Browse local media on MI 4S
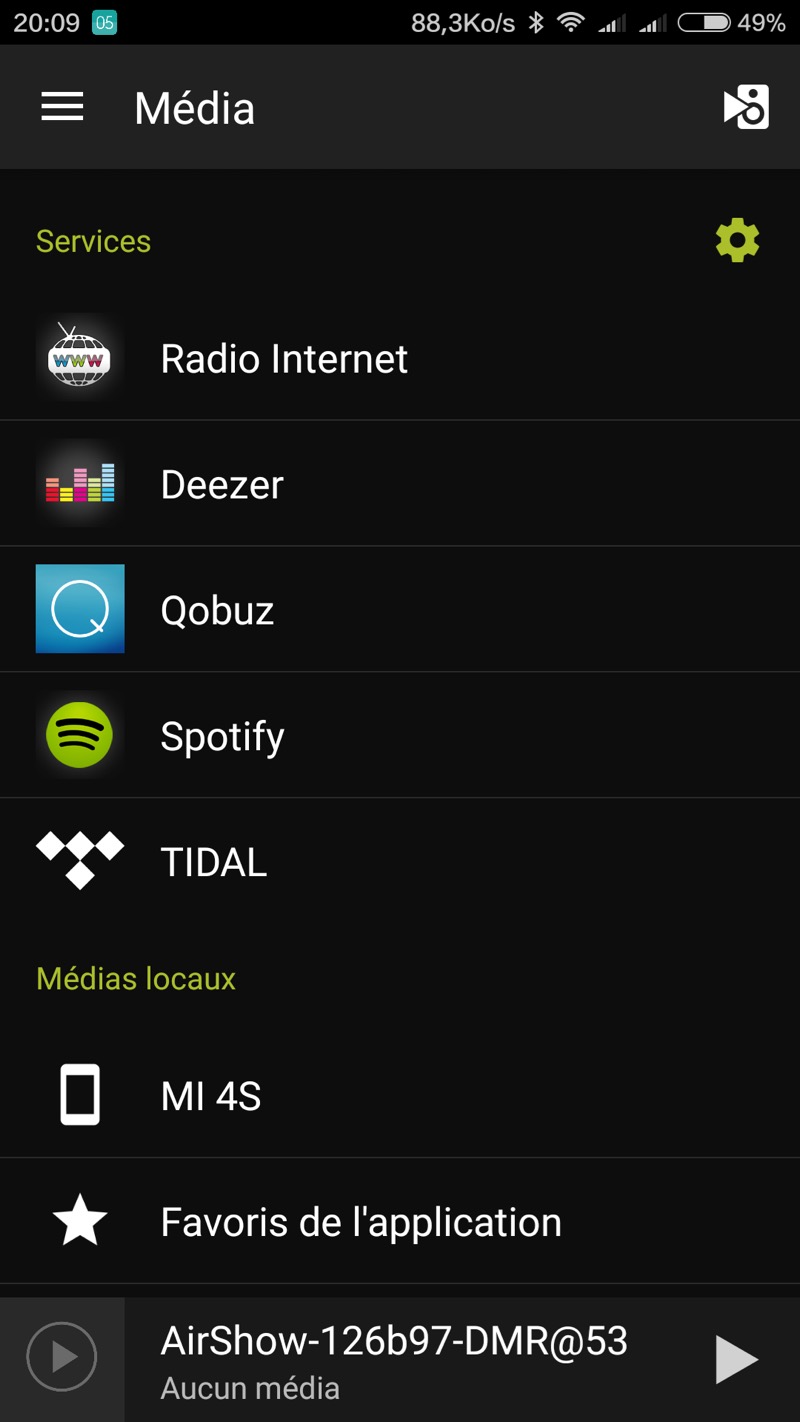 pyautogui.click(x=211, y=1096)
